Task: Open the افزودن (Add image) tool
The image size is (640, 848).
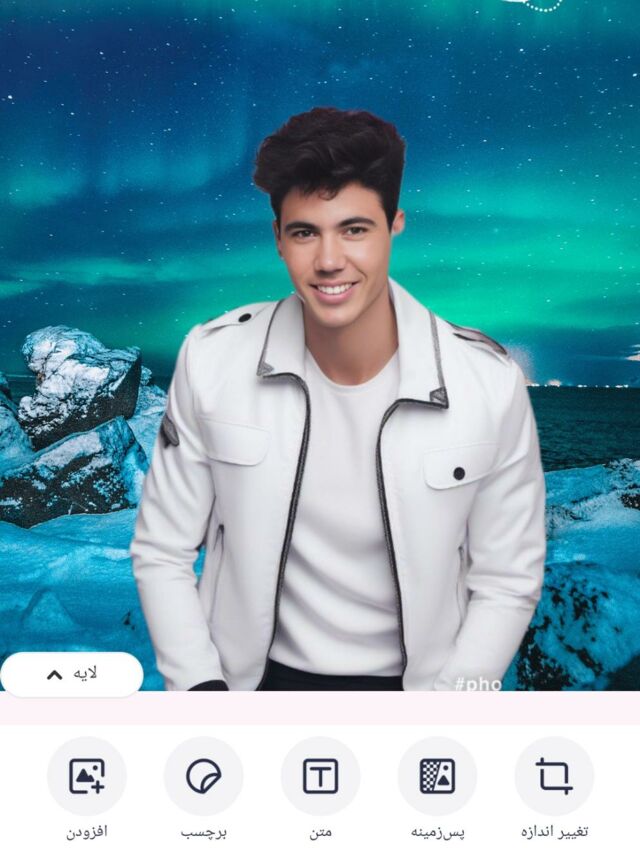Action: tap(87, 777)
